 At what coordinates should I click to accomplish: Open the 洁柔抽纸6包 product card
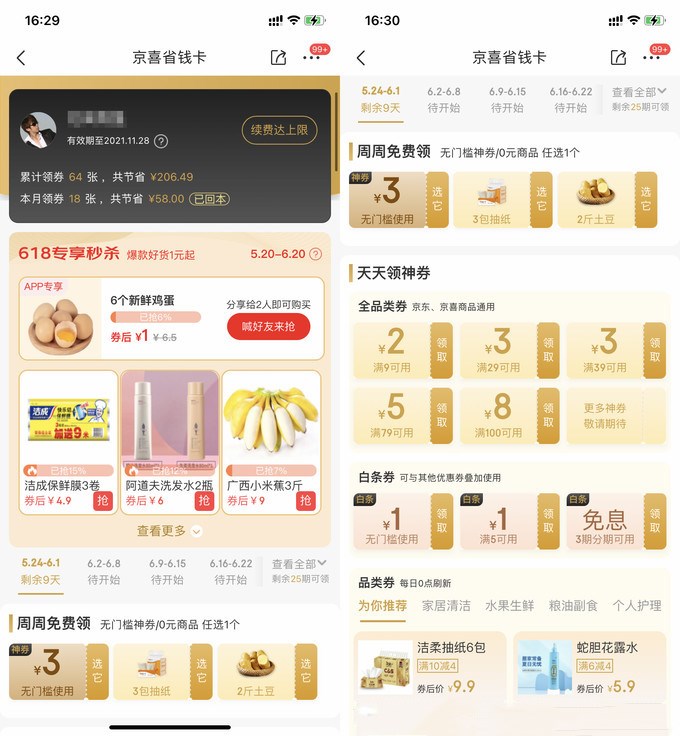(x=430, y=667)
